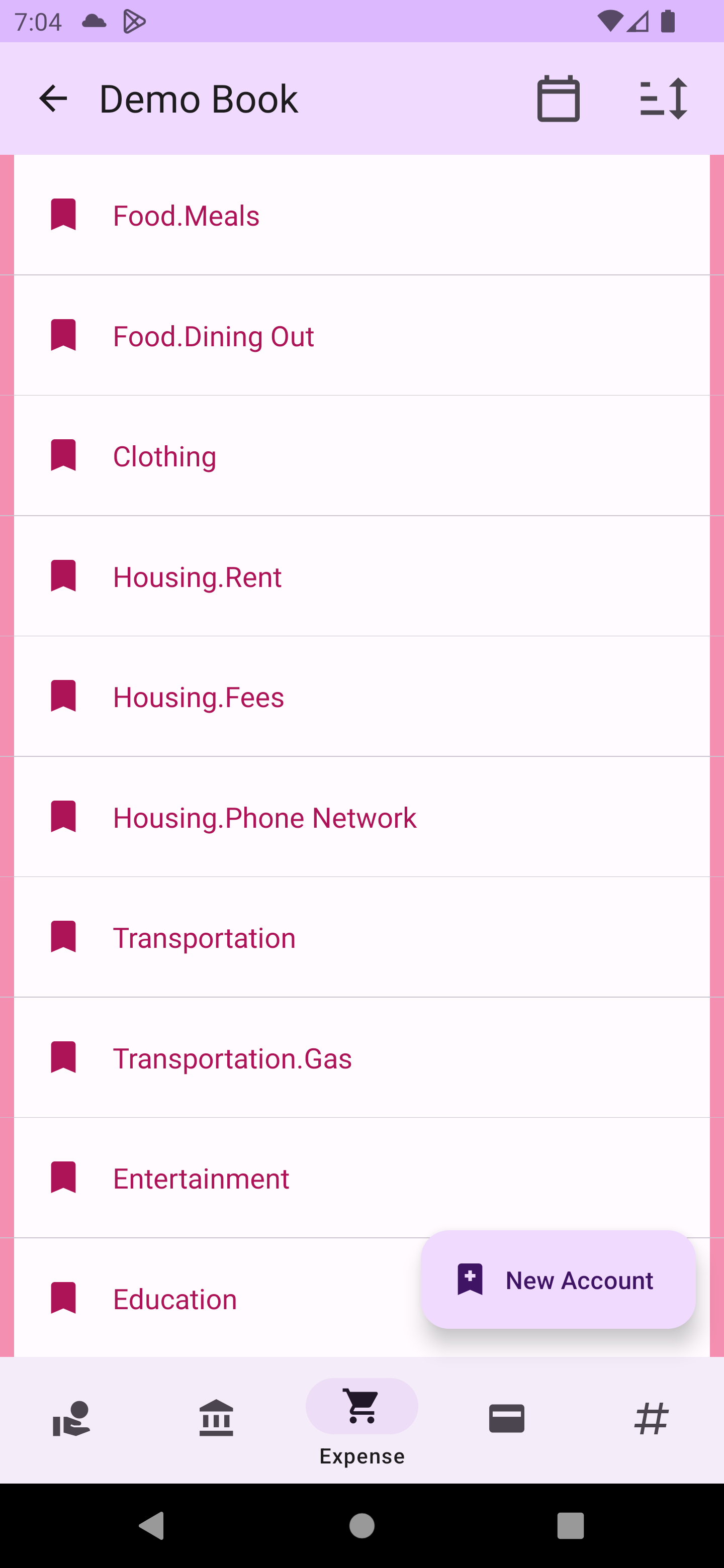This screenshot has height=1568, width=724.
Task: Switch to the hand-holding-person tab
Action: (72, 1419)
